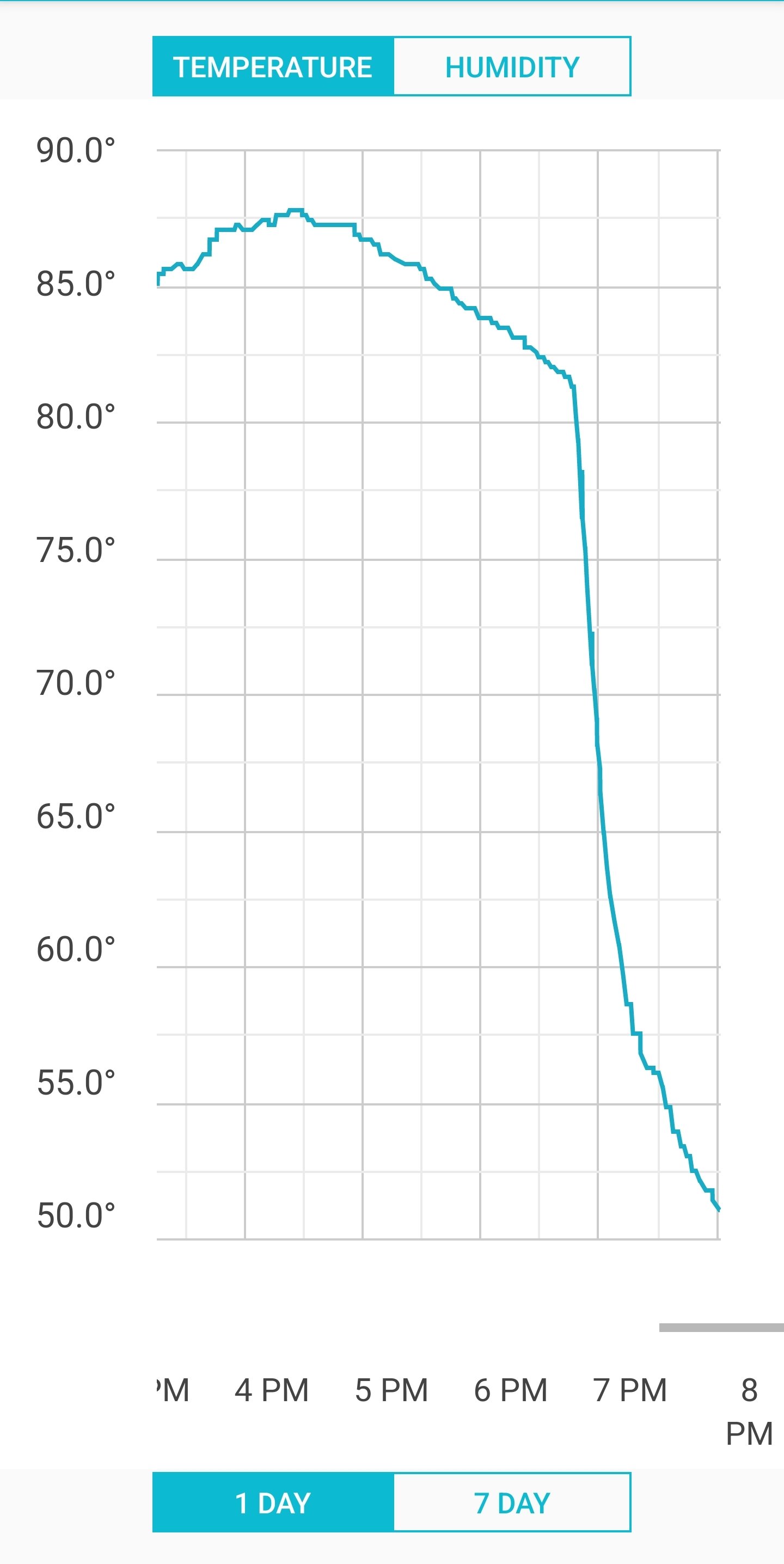Image resolution: width=784 pixels, height=1564 pixels.
Task: Show the 7 Day range
Action: pos(512,1502)
